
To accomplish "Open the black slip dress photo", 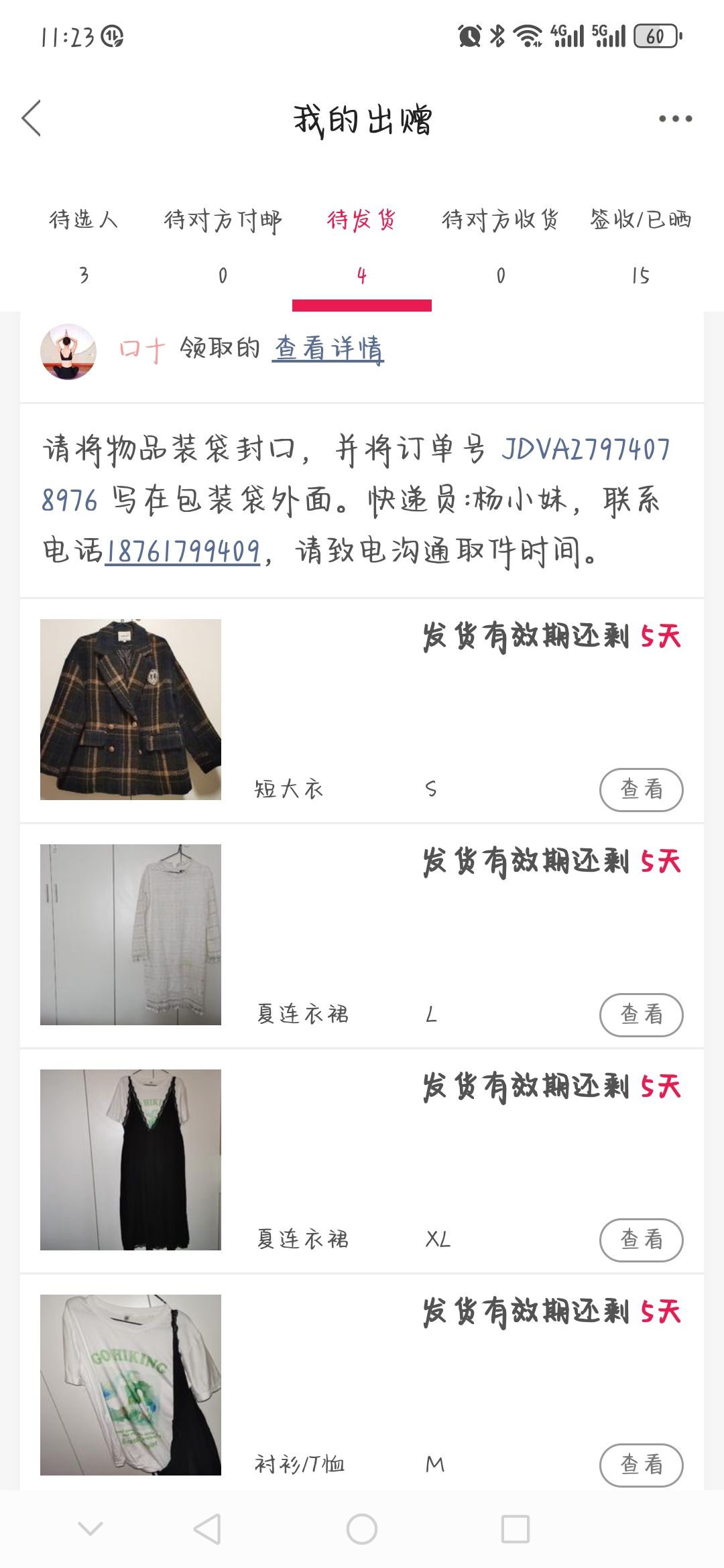I will tap(131, 1160).
